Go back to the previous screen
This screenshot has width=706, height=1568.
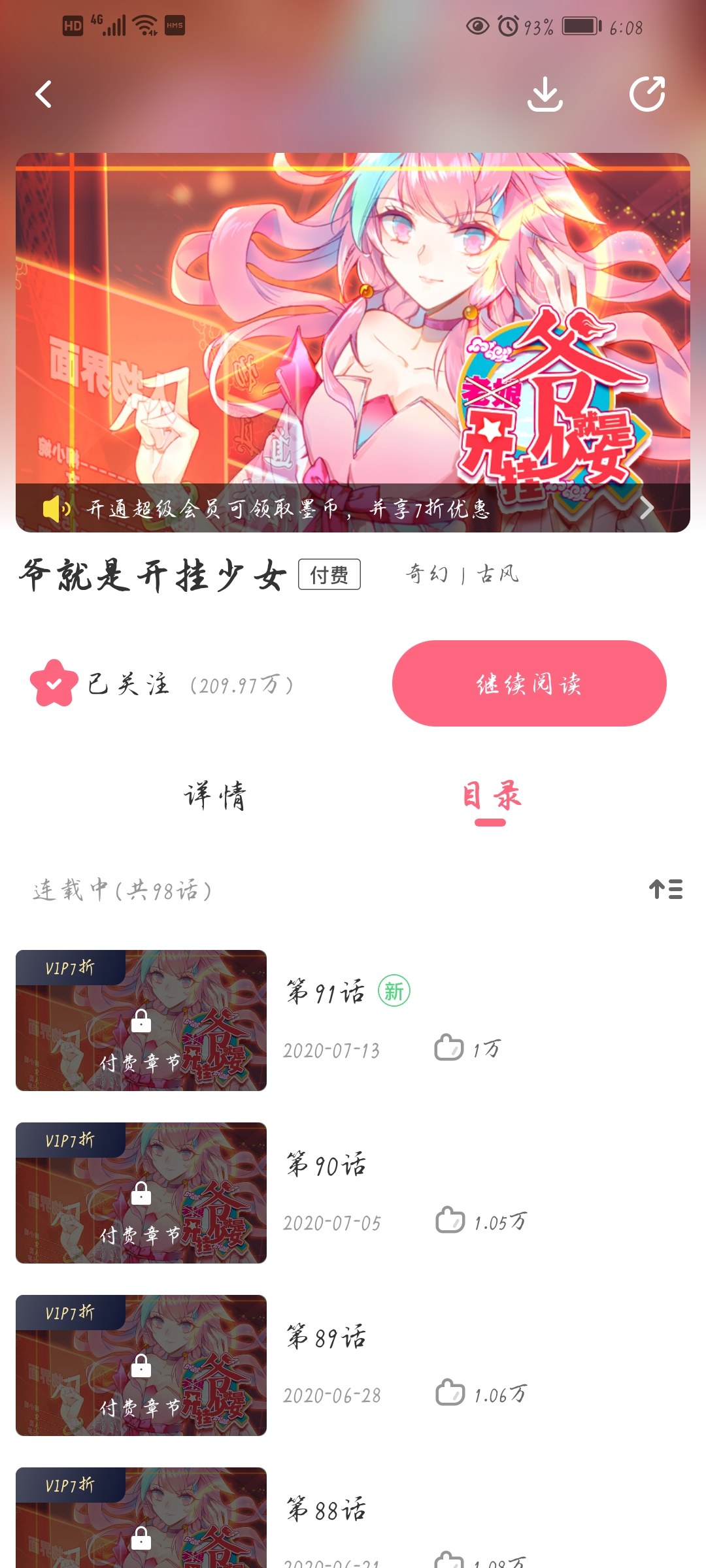click(x=44, y=94)
